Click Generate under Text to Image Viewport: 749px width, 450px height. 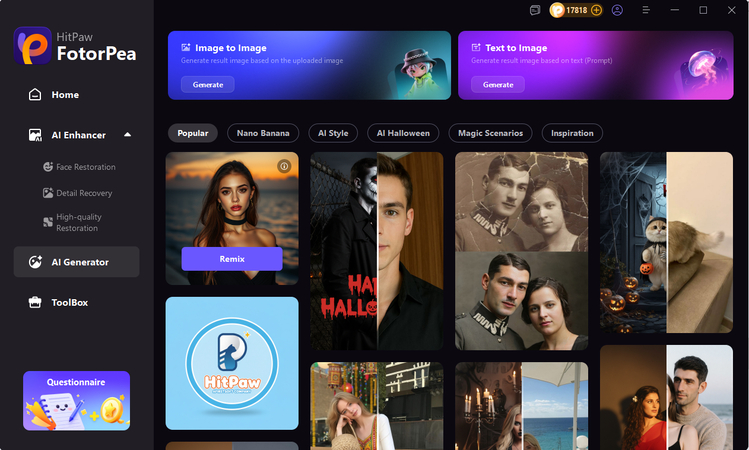coord(498,85)
